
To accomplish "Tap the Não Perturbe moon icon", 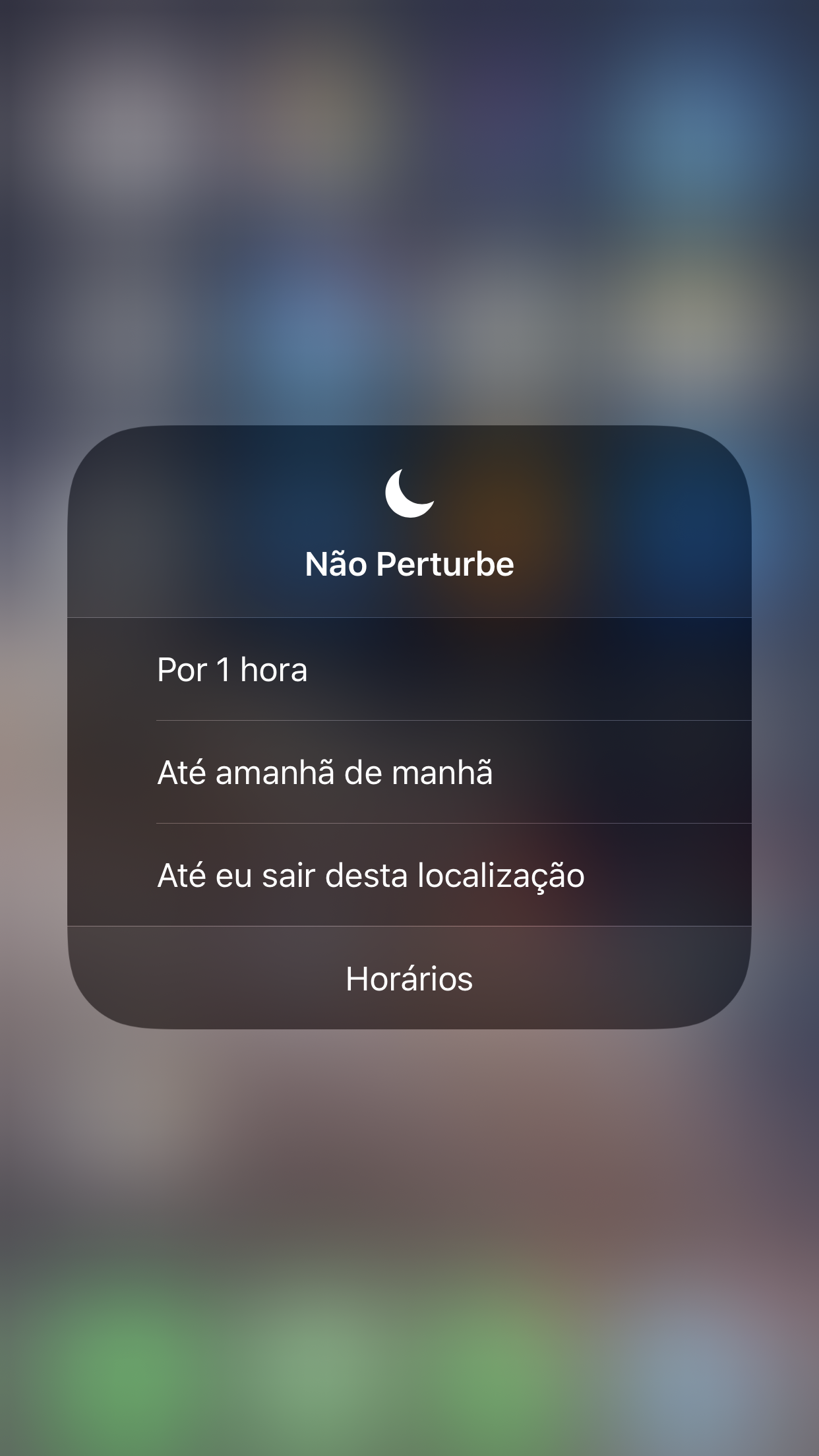I will (x=409, y=493).
